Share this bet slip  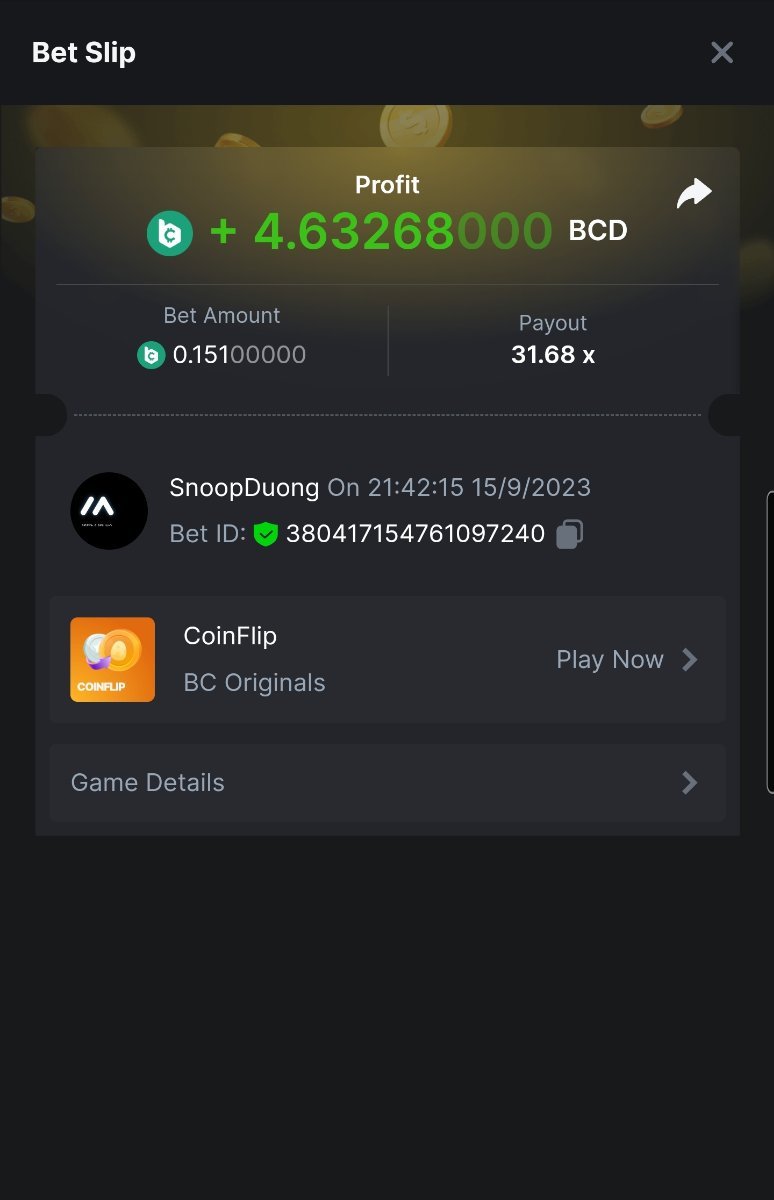694,194
